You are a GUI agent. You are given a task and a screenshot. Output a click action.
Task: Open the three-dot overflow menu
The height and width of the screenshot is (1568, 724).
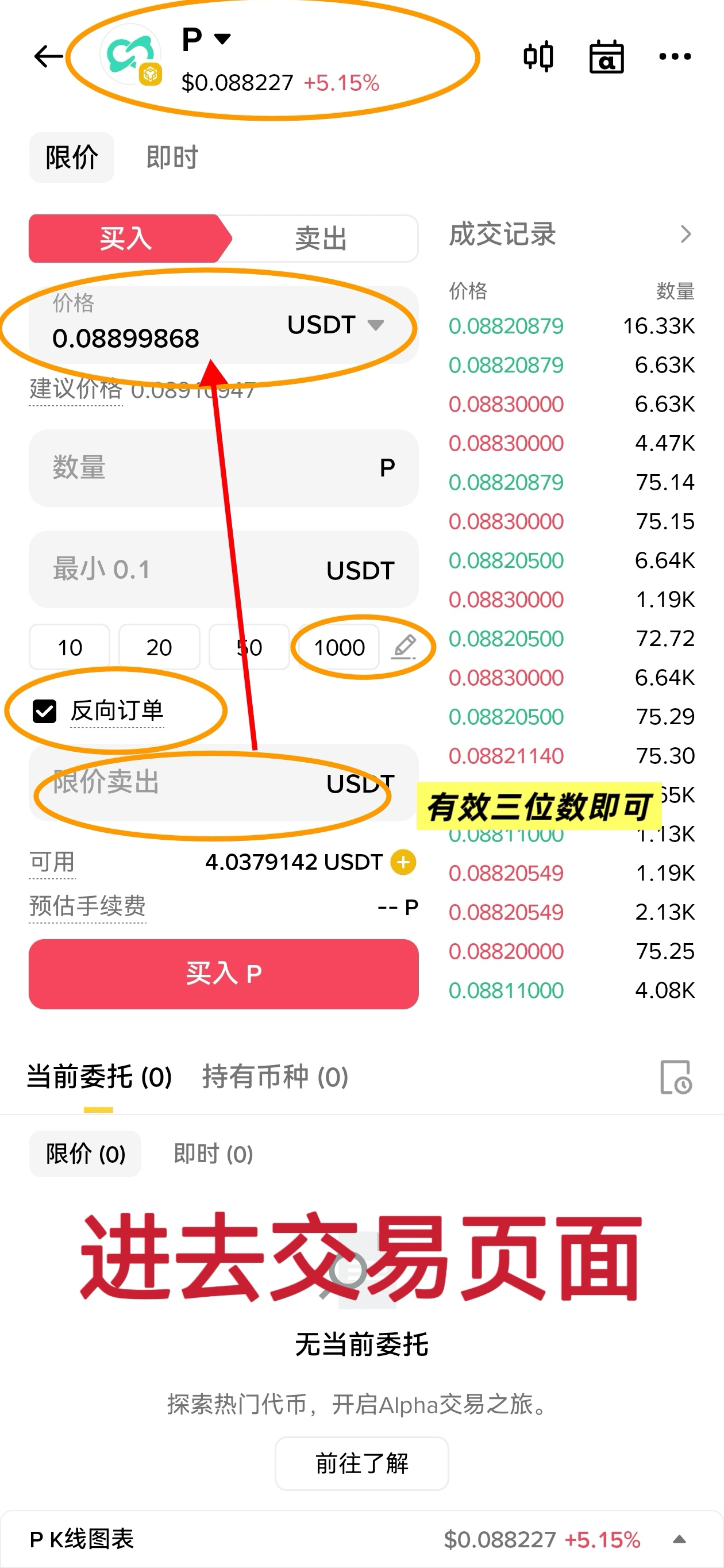675,56
